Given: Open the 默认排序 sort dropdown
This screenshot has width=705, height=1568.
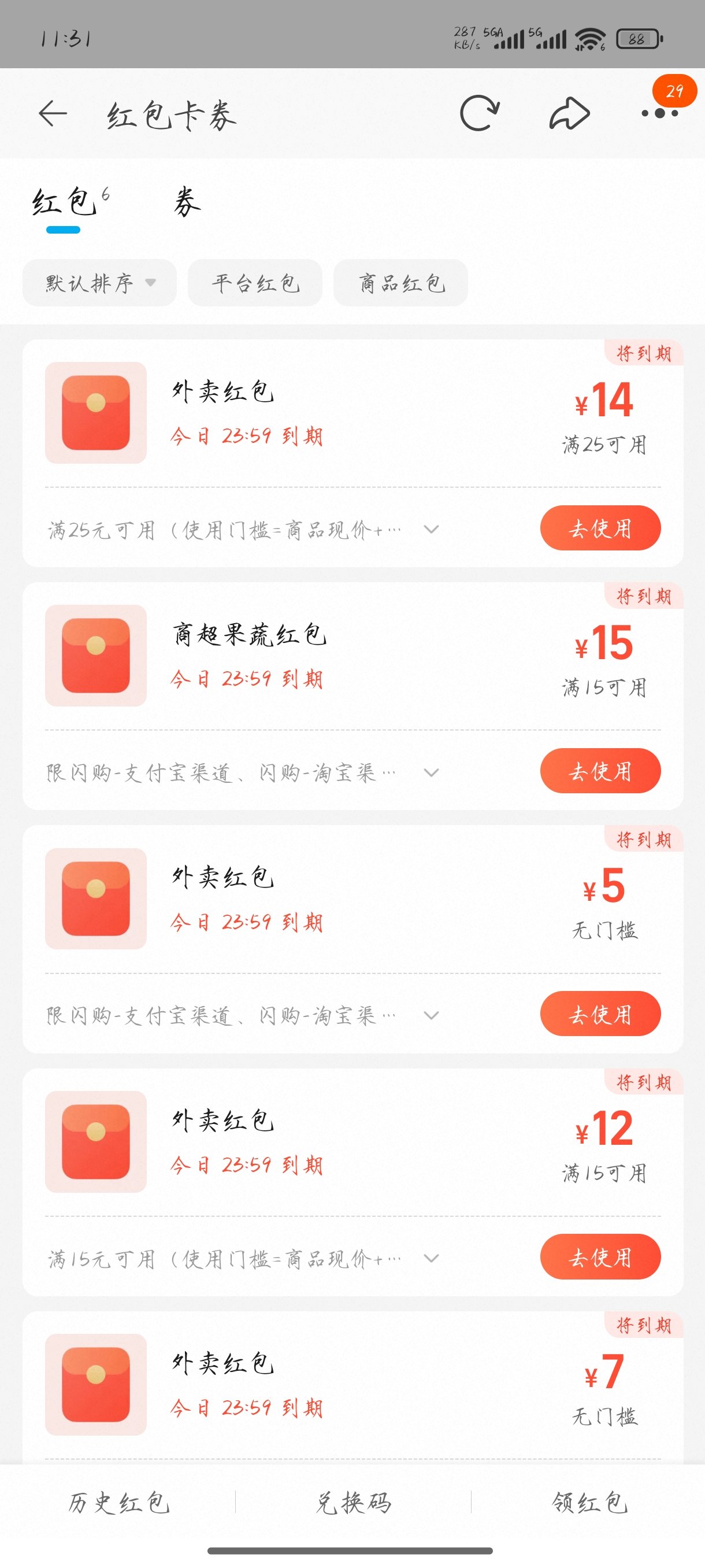Looking at the screenshot, I should (100, 282).
